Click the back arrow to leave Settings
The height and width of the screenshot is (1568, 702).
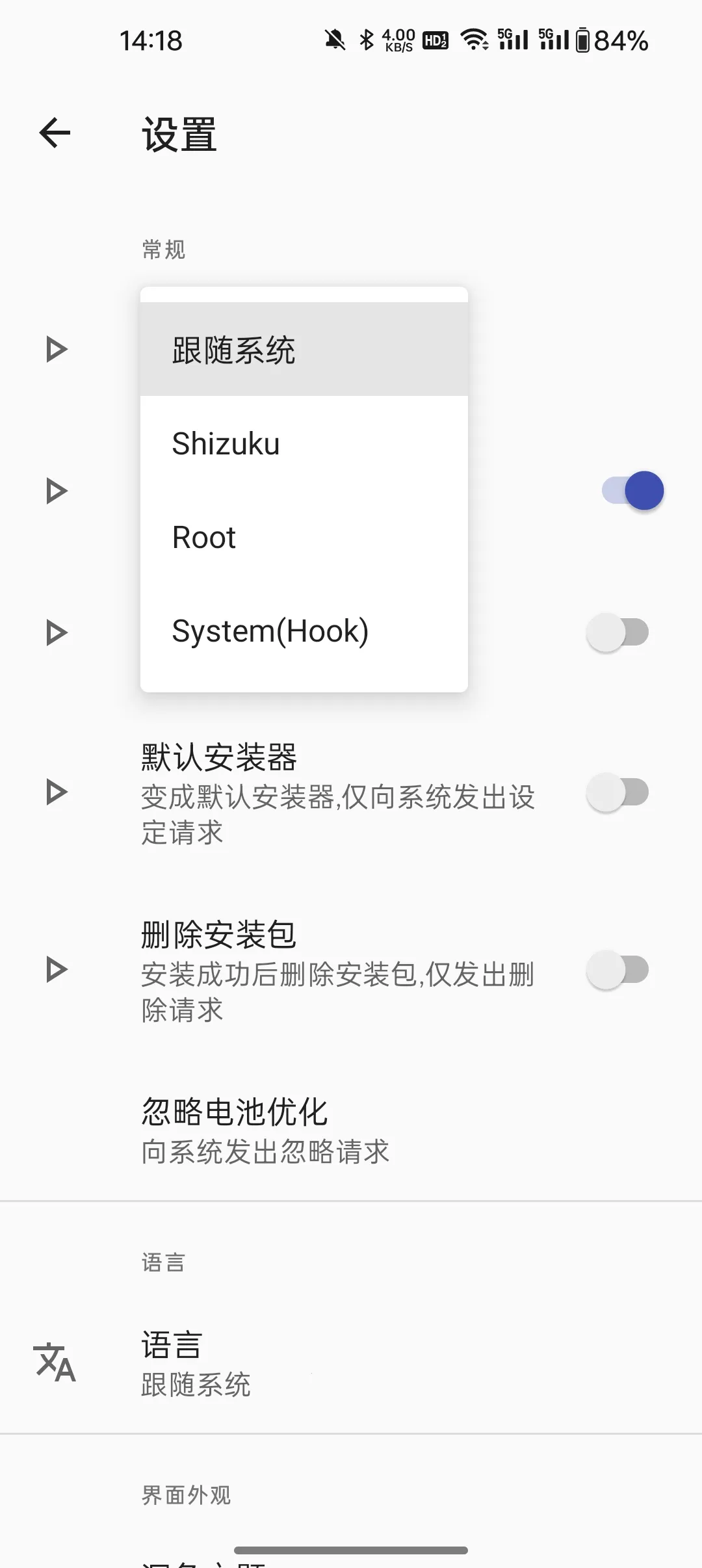pyautogui.click(x=55, y=133)
